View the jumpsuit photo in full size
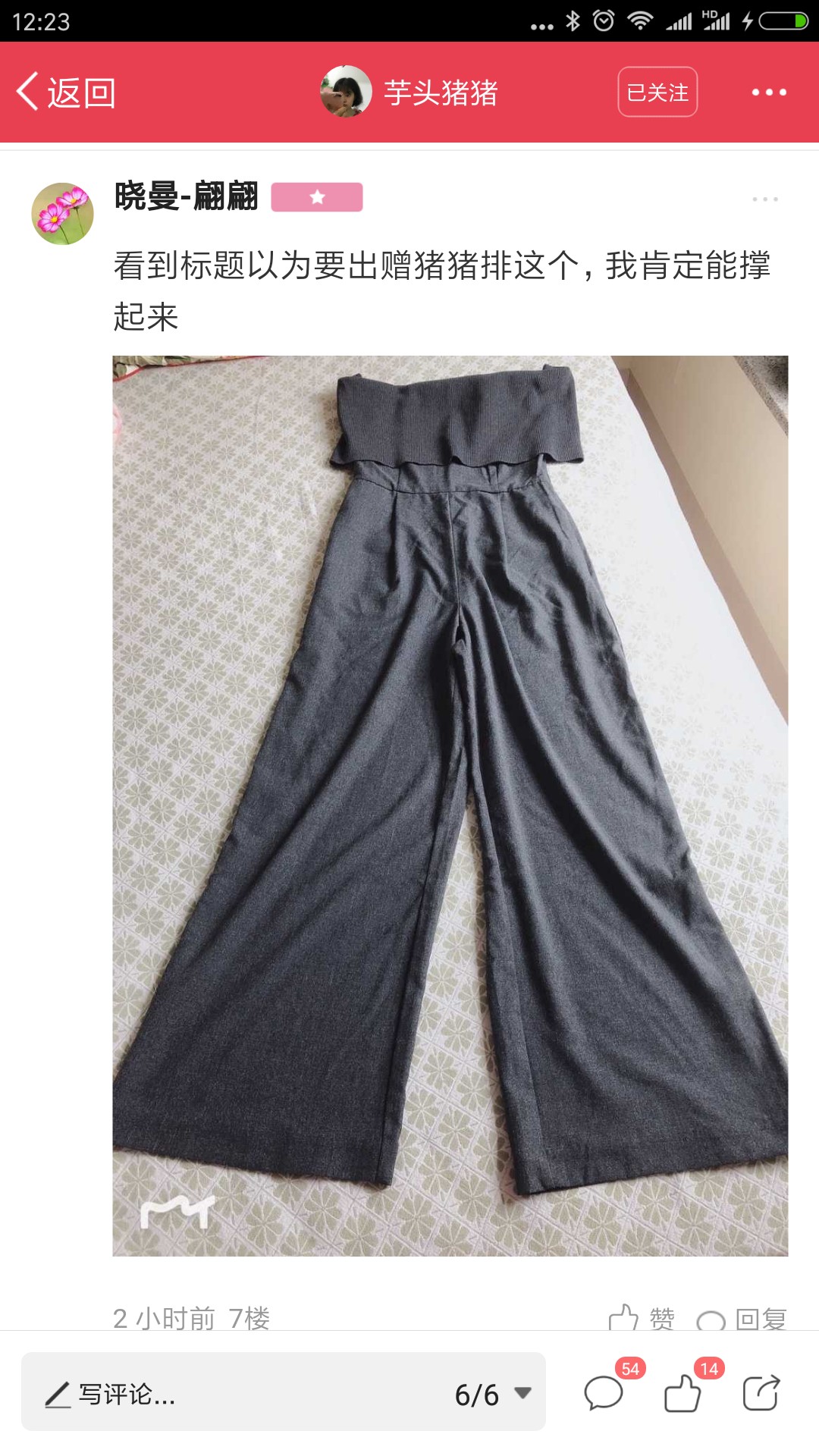Image resolution: width=819 pixels, height=1456 pixels. [x=450, y=805]
